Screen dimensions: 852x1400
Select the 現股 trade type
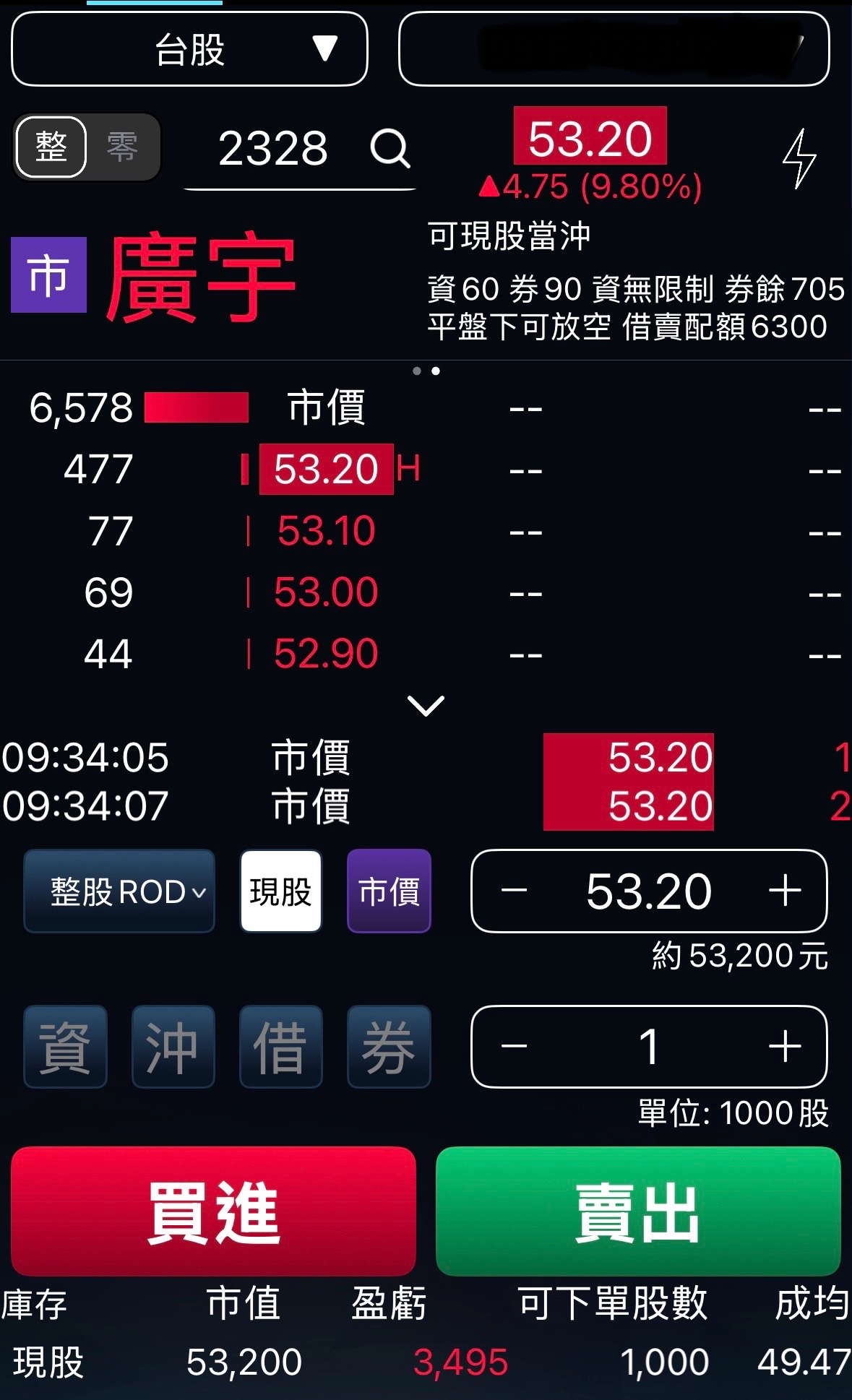(x=280, y=891)
